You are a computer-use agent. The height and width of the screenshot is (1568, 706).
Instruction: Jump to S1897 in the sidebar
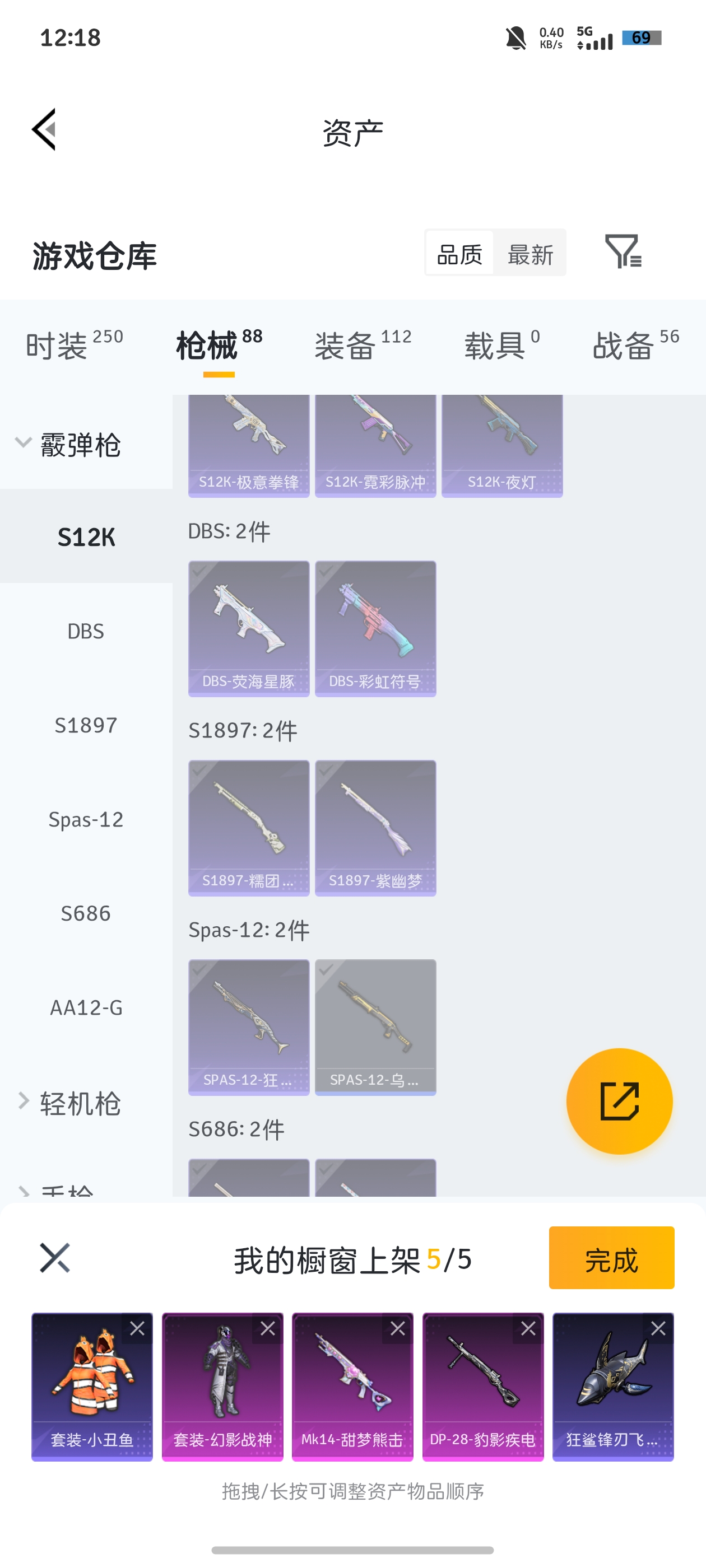click(x=86, y=725)
